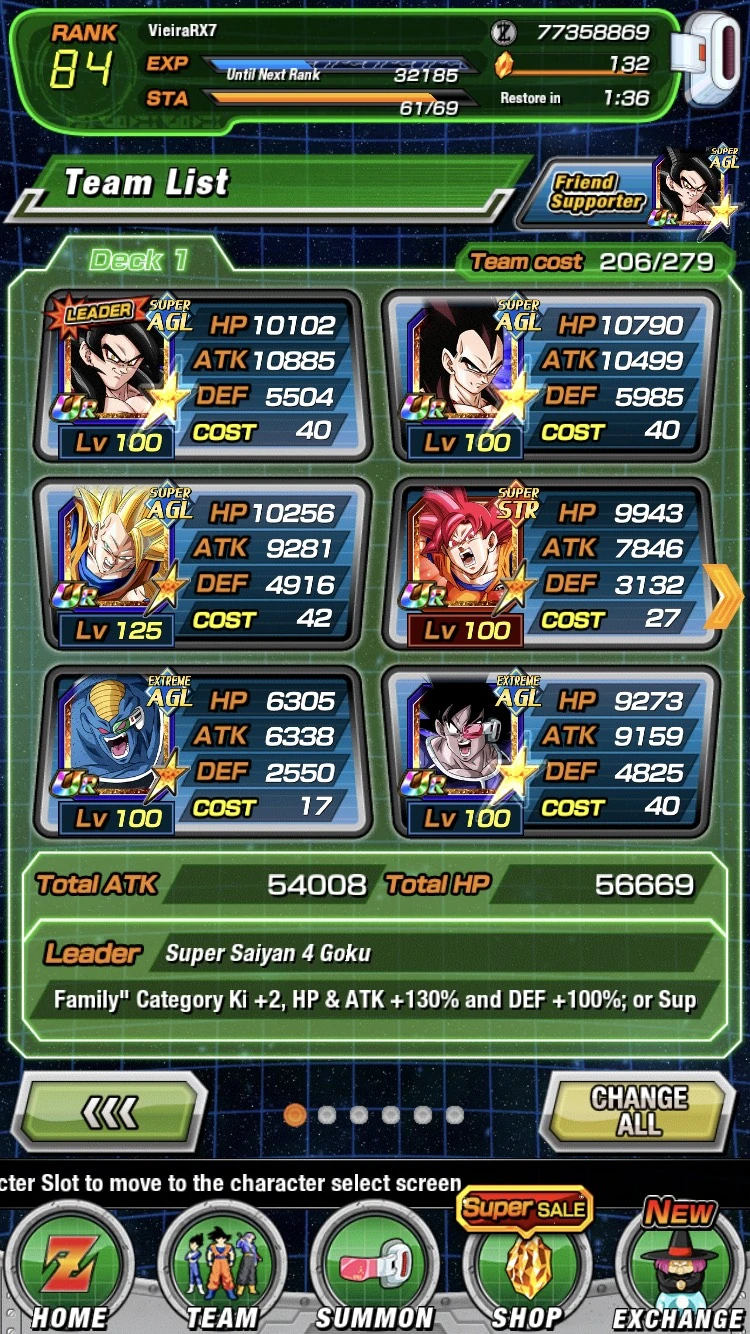
Task: Open the cost 17 Extreme AGL slot
Action: coord(201,751)
